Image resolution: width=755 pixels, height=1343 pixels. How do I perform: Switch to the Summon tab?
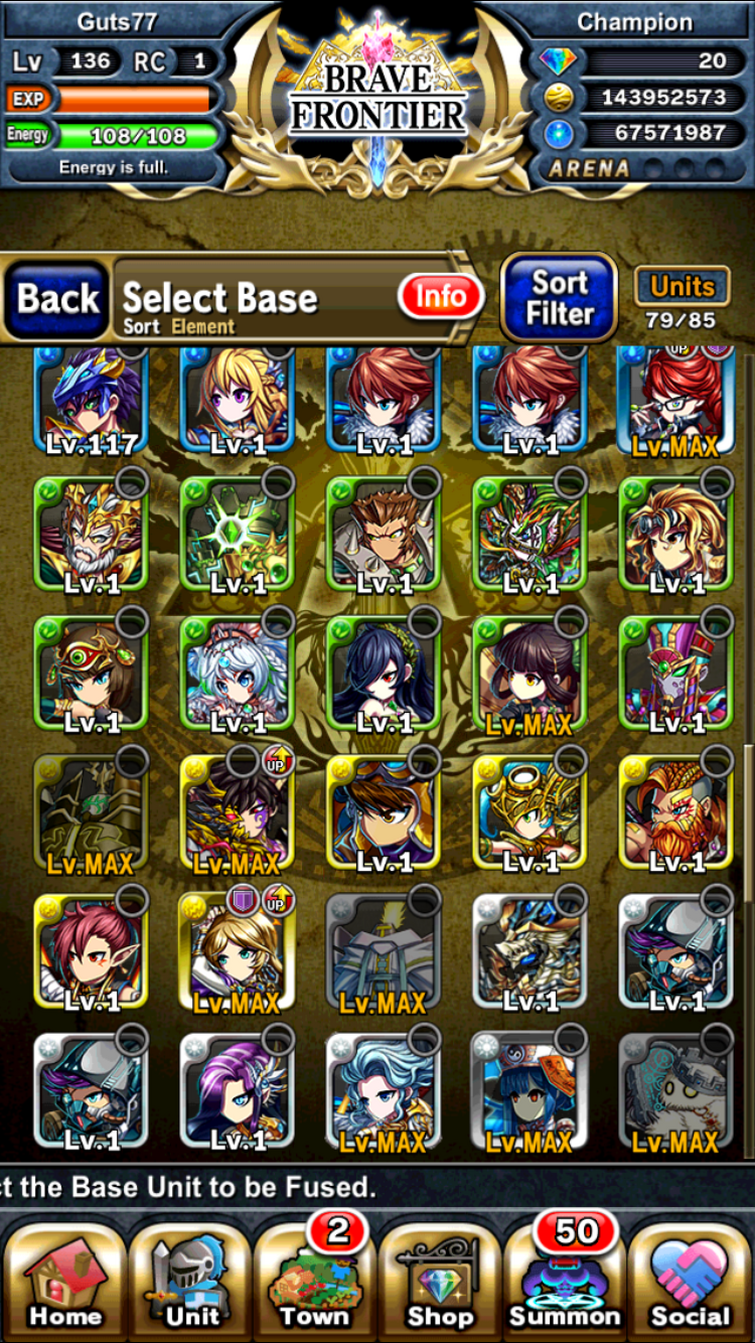[566, 1282]
